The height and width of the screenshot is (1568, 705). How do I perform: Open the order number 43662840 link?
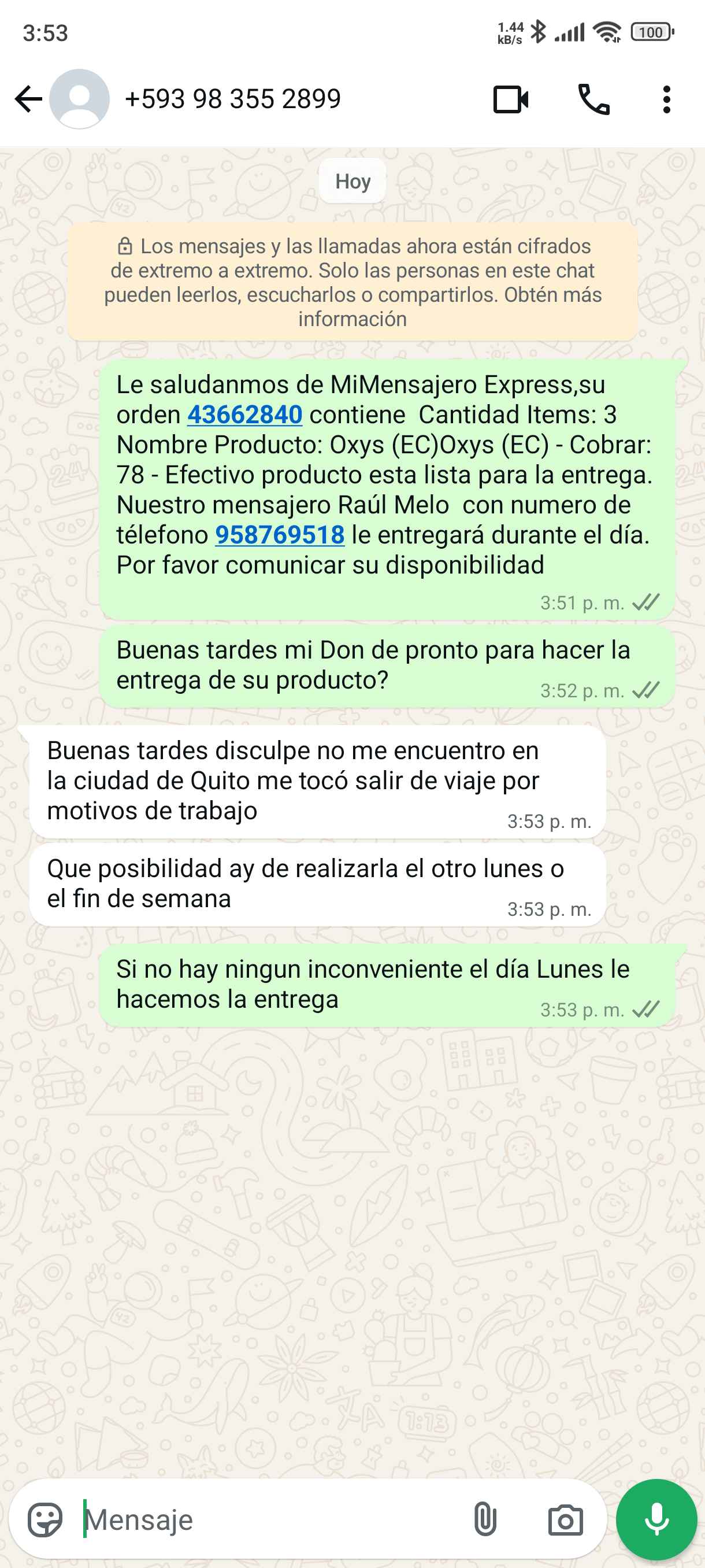pos(244,415)
